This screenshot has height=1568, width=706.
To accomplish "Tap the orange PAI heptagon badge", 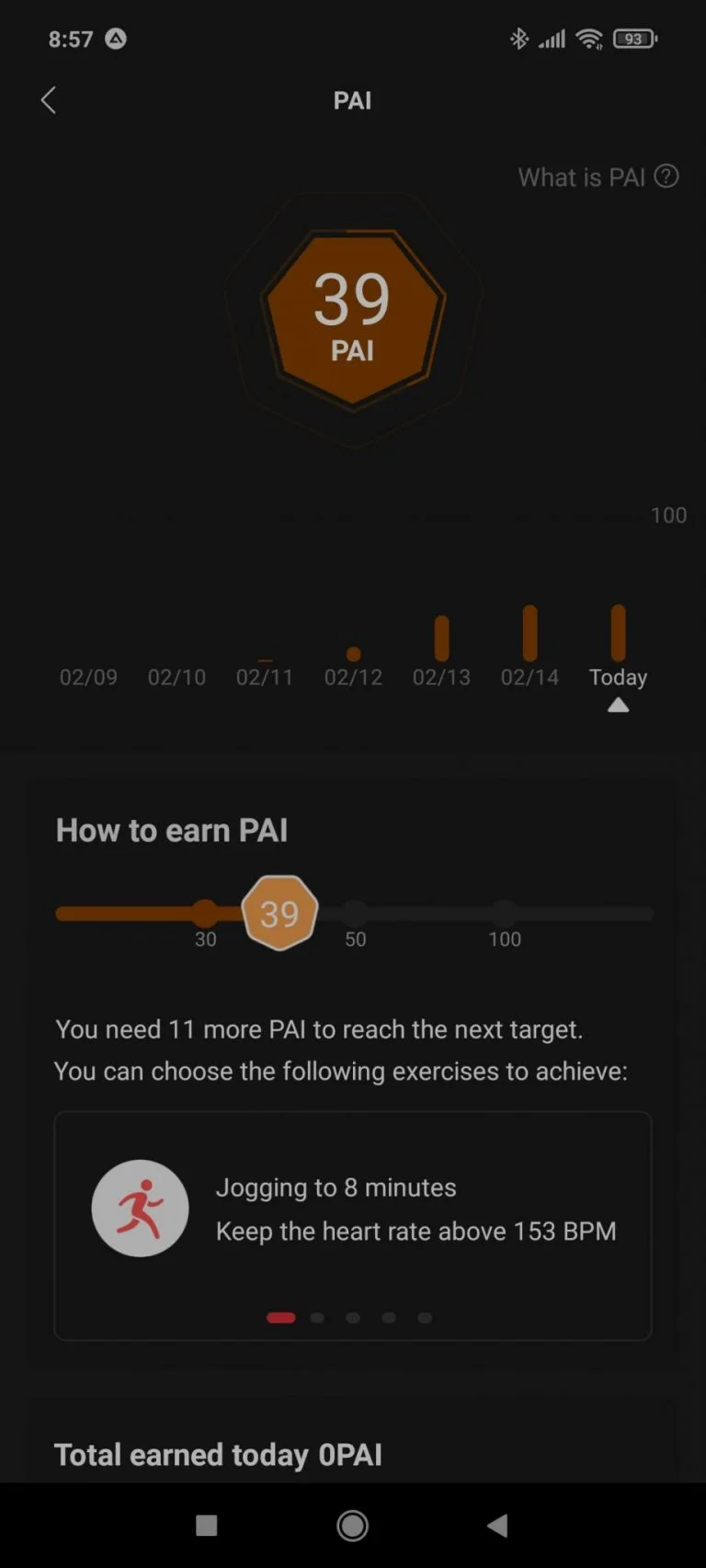I will click(x=352, y=317).
